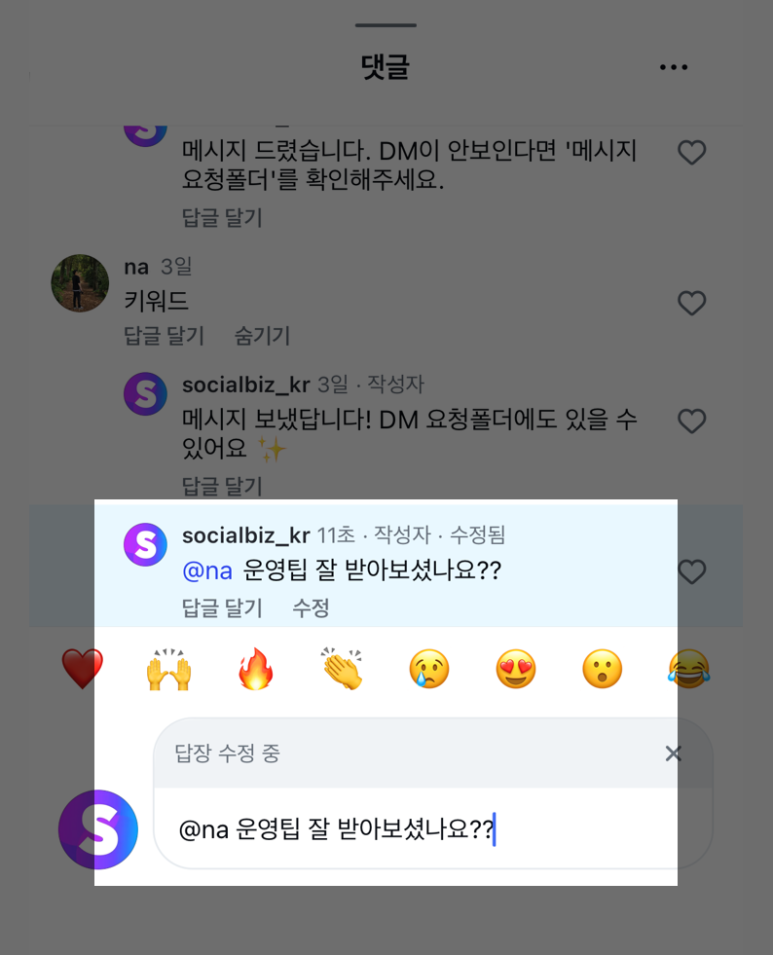Insert the surprised face emoji

point(602,669)
